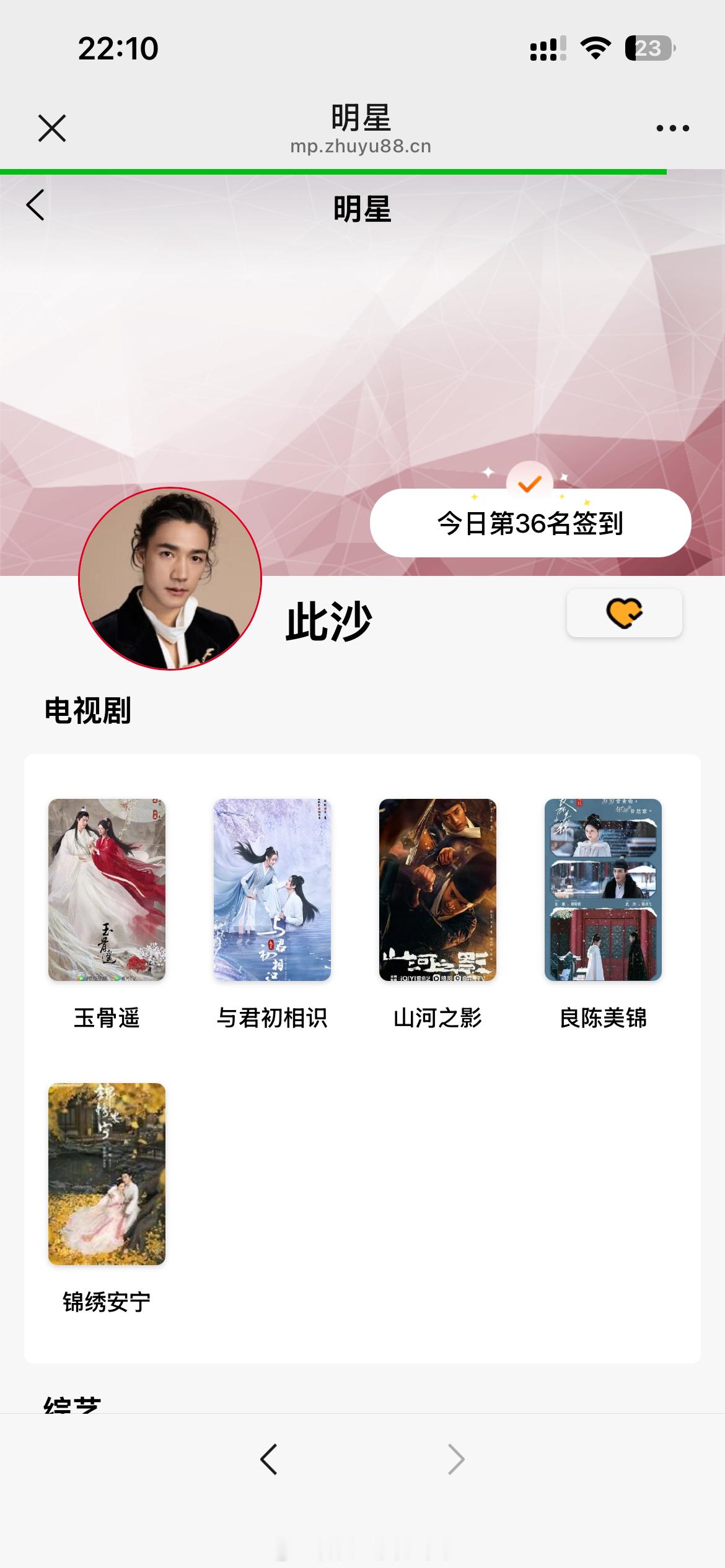Open the 玉骨遥 drama poster
Viewport: 725px width, 1568px height.
point(107,890)
